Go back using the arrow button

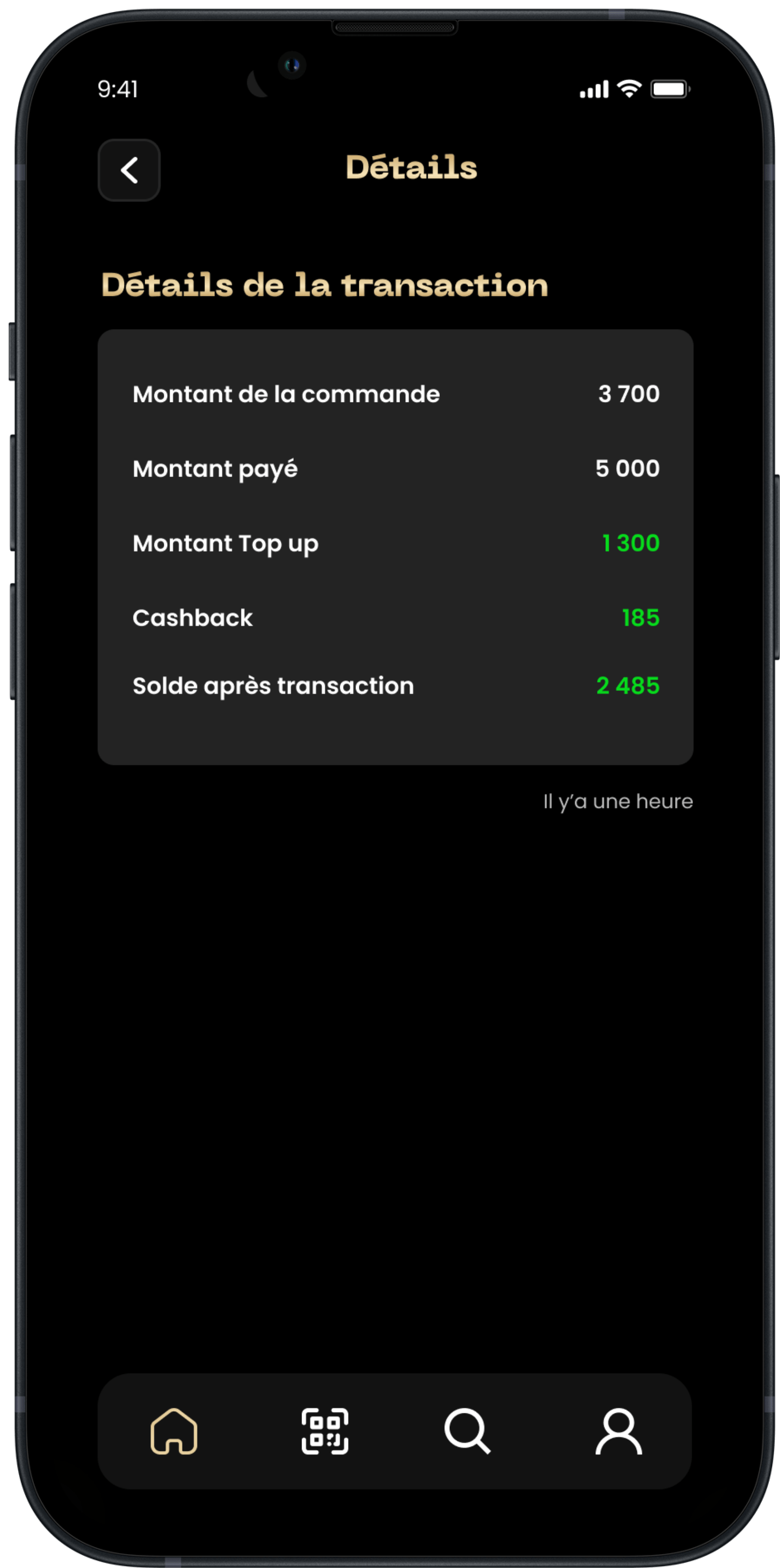tap(129, 170)
